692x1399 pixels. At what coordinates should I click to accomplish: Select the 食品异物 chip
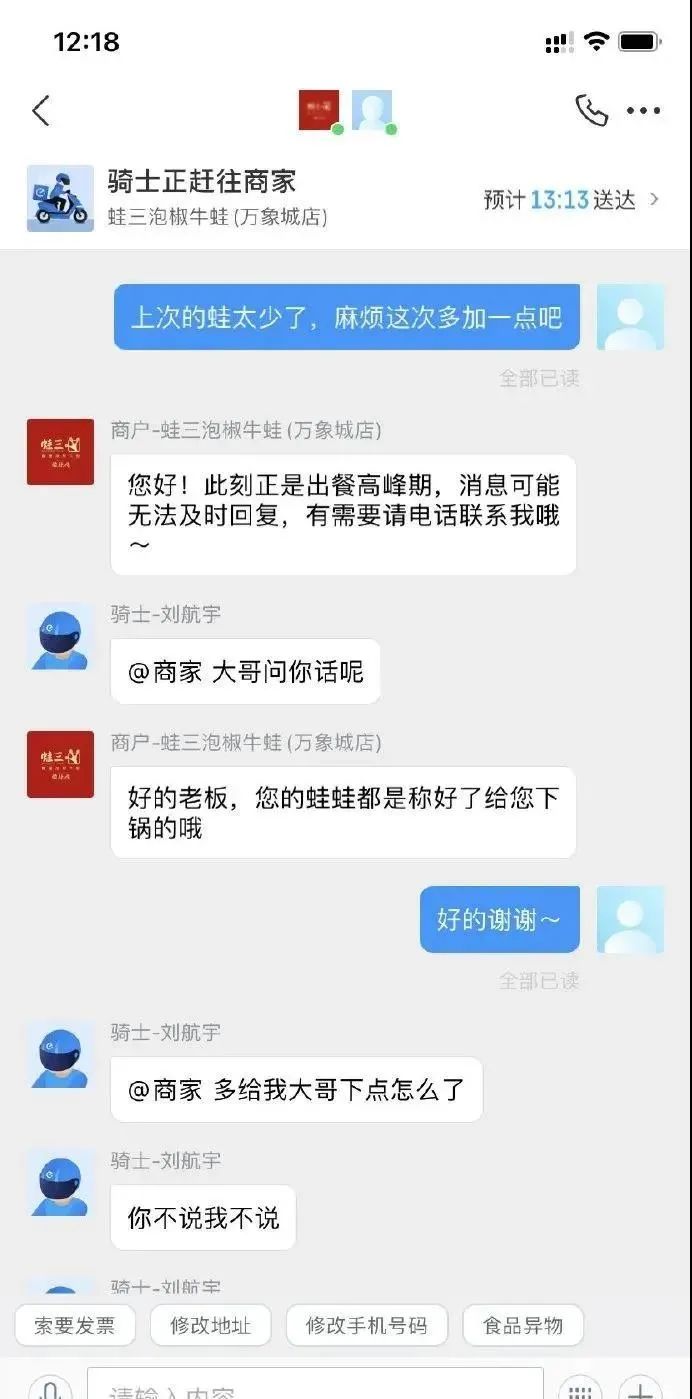(x=523, y=1326)
